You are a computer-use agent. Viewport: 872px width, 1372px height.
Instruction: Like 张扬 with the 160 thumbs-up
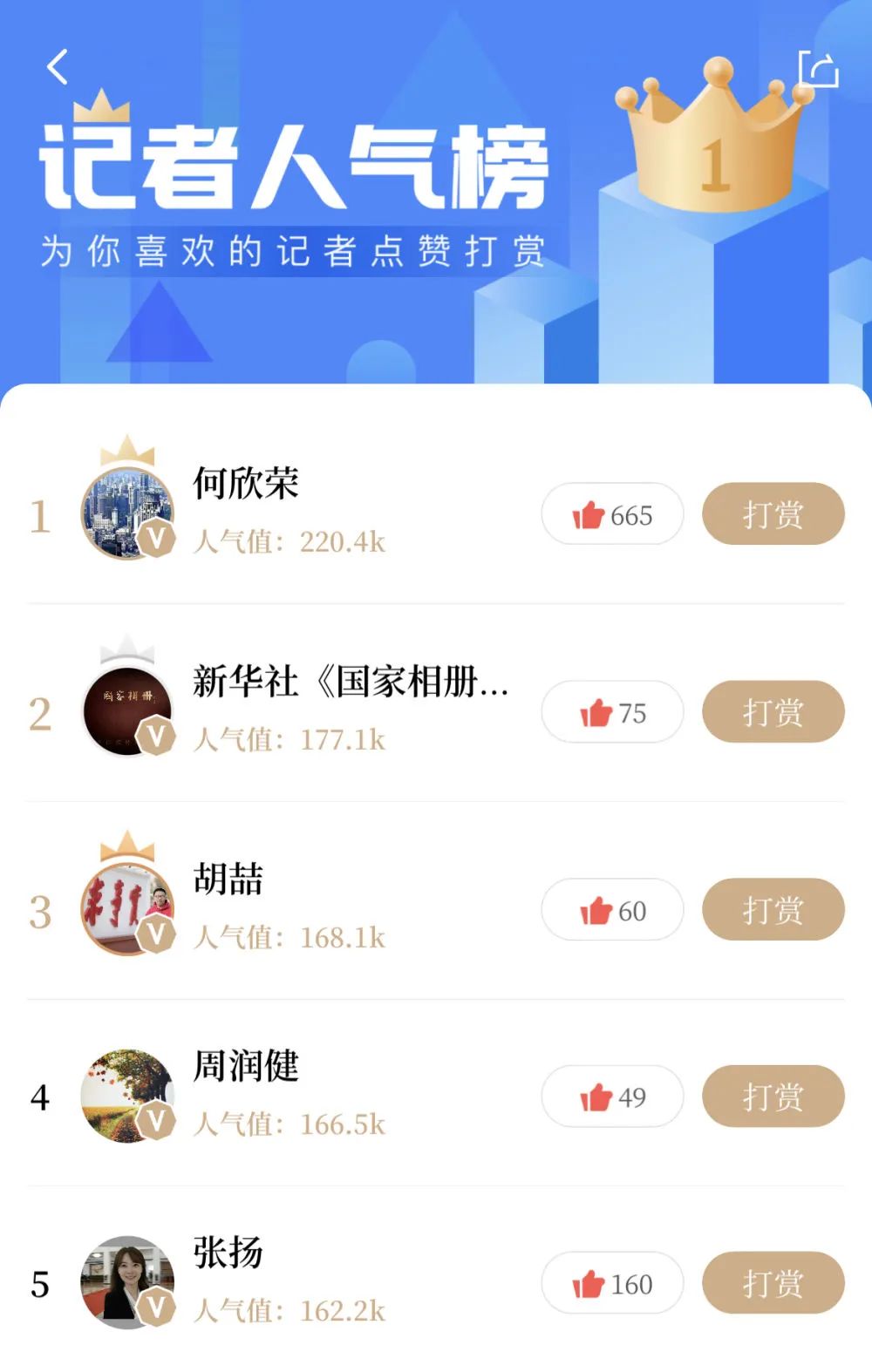612,1283
